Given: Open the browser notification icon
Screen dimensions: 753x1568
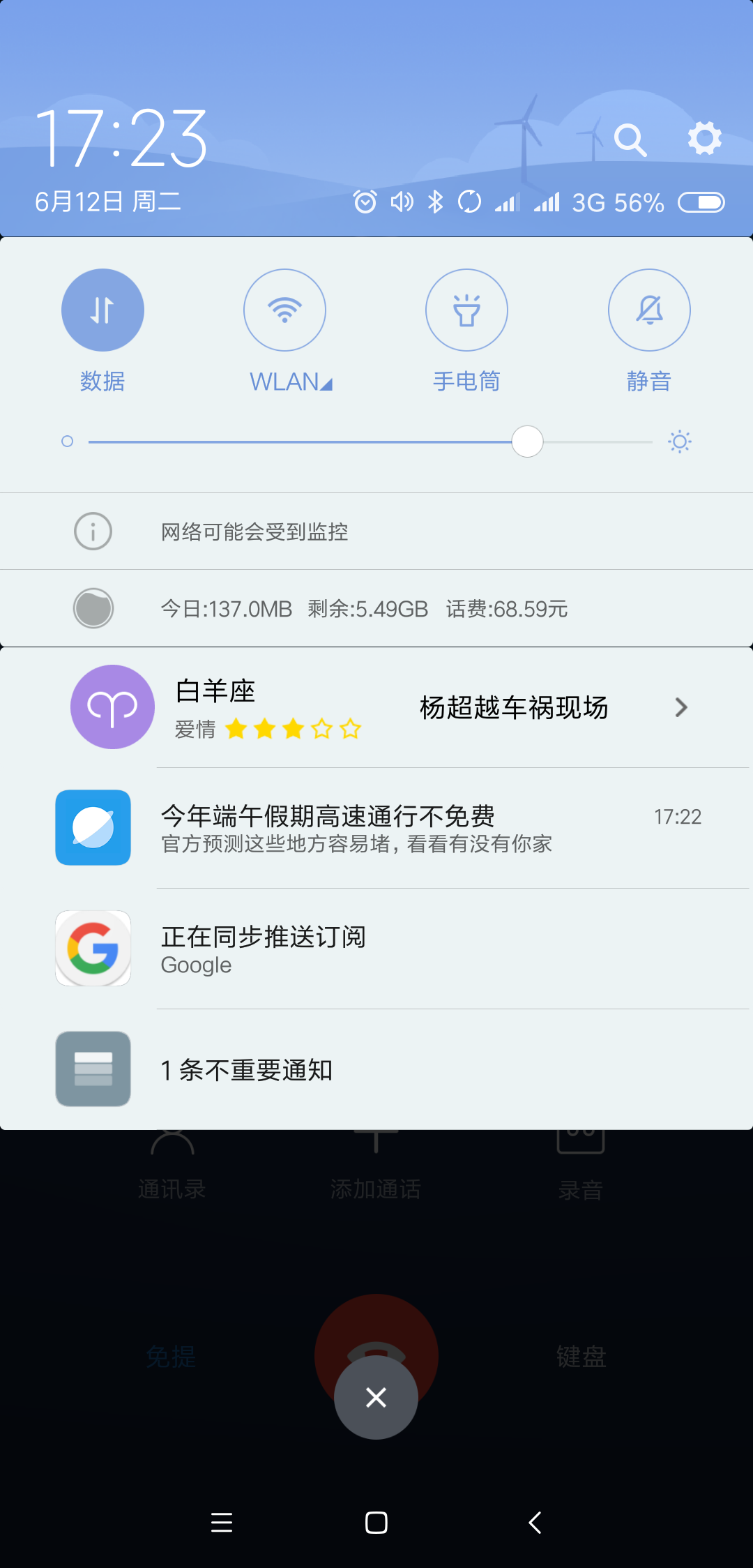Looking at the screenshot, I should tap(93, 828).
